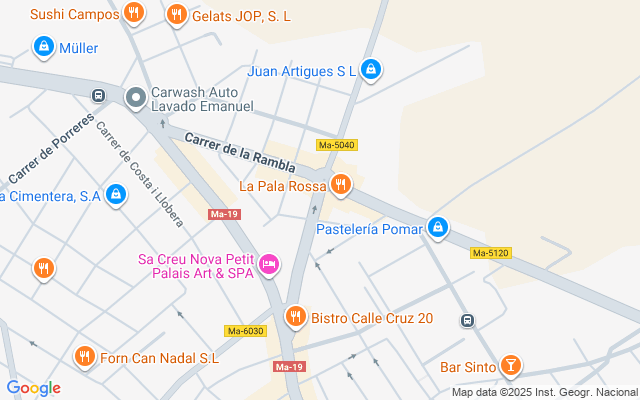
Task: Tap the Pastelería Pomar shop pin
Action: coord(437,228)
